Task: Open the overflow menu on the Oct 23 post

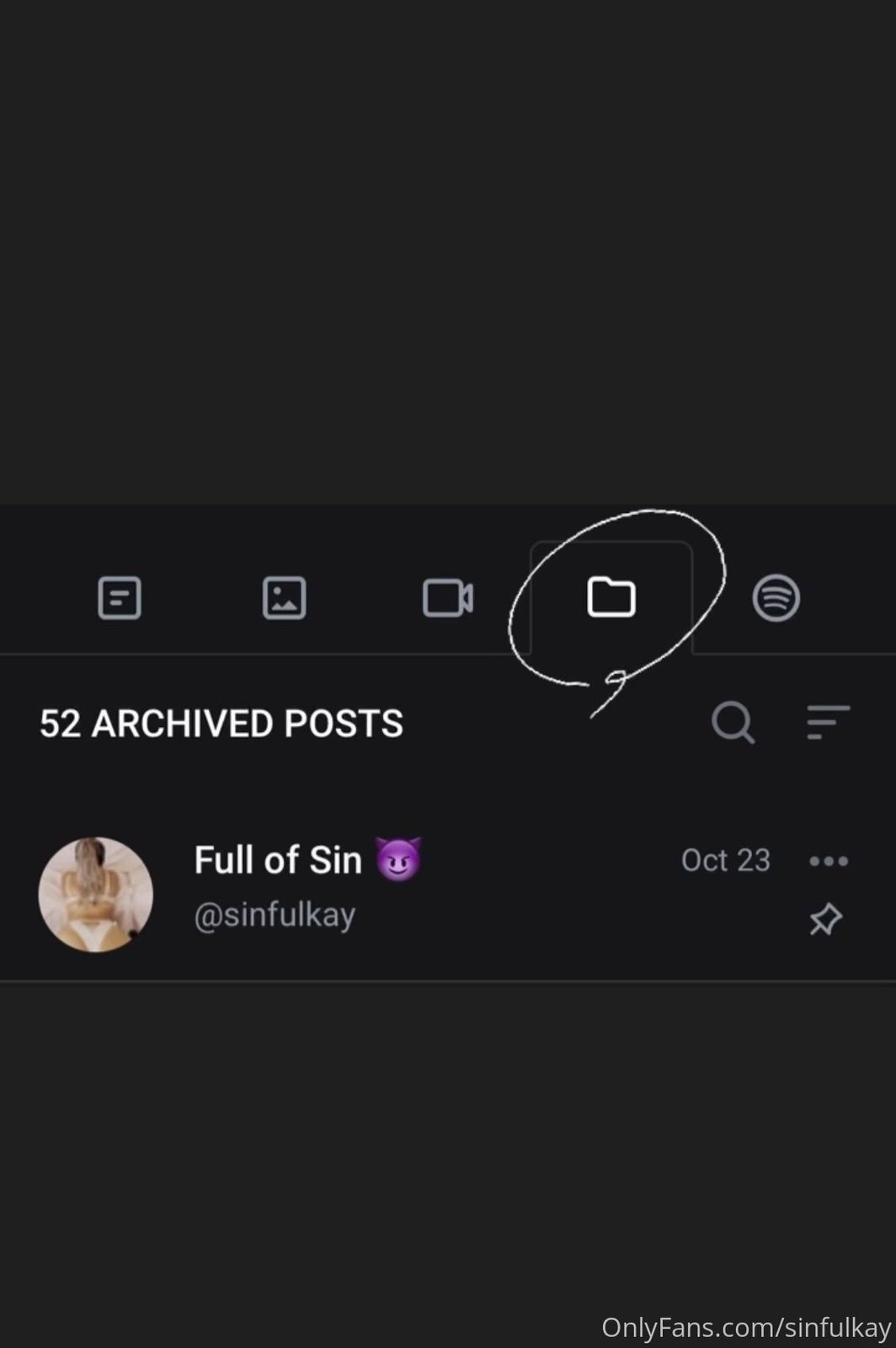Action: (829, 861)
